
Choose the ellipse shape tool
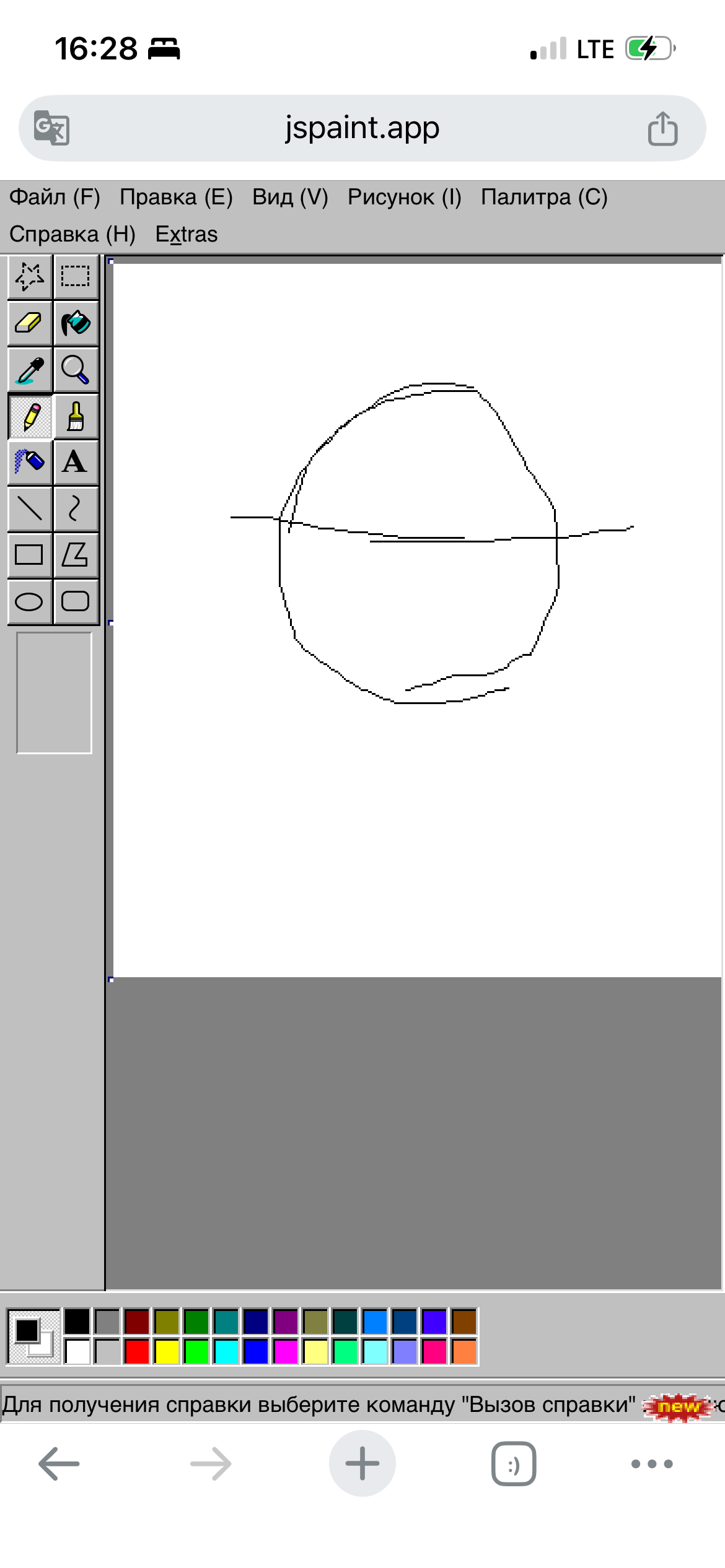coord(29,601)
